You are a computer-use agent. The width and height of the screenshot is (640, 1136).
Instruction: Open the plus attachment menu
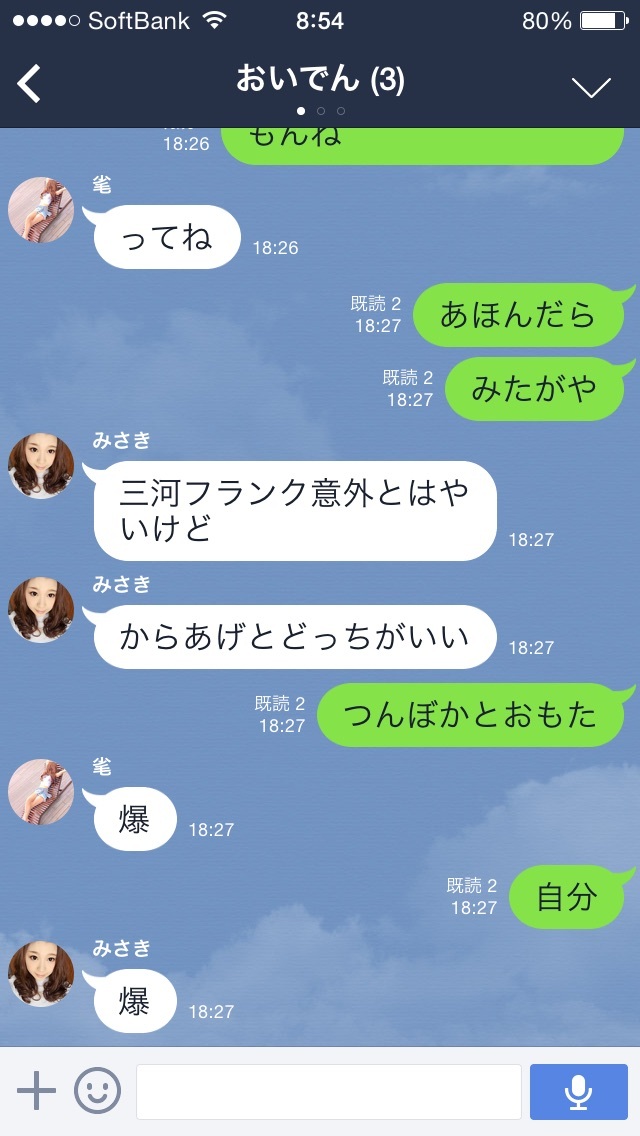37,1091
